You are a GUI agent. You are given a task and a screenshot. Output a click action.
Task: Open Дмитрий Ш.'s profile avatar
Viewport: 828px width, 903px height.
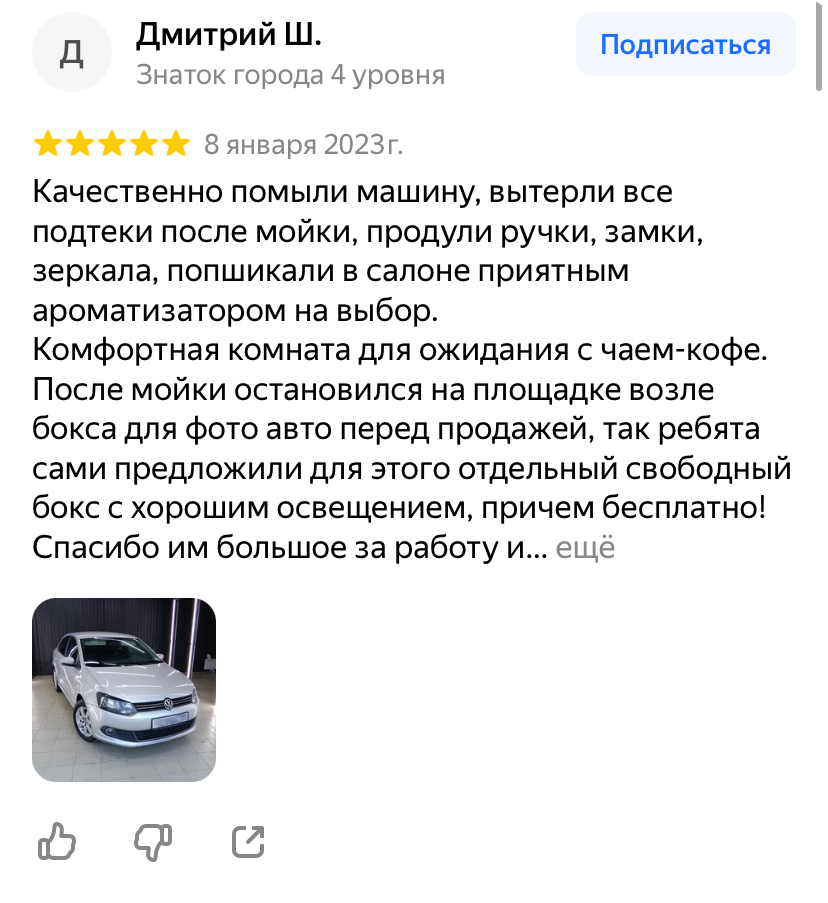coord(71,53)
